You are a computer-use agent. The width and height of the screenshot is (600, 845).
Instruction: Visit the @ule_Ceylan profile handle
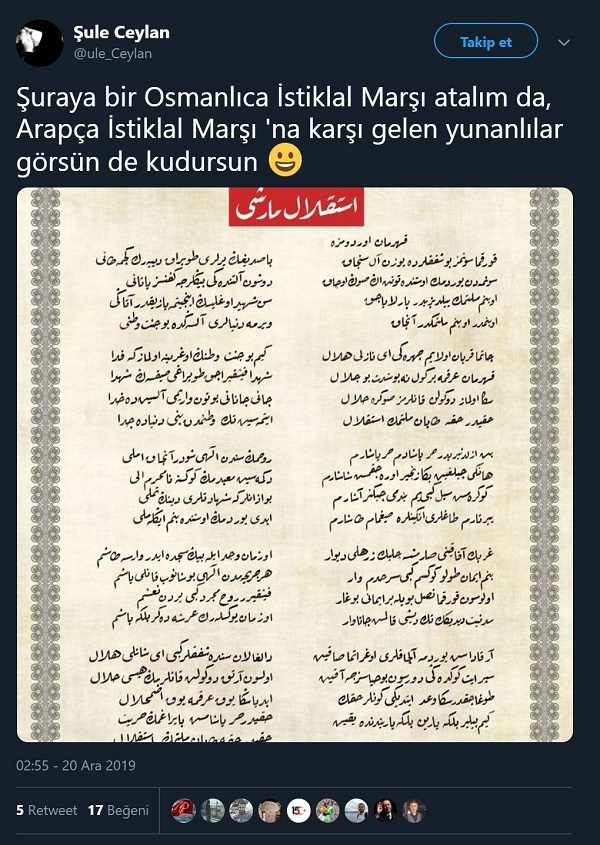(114, 54)
